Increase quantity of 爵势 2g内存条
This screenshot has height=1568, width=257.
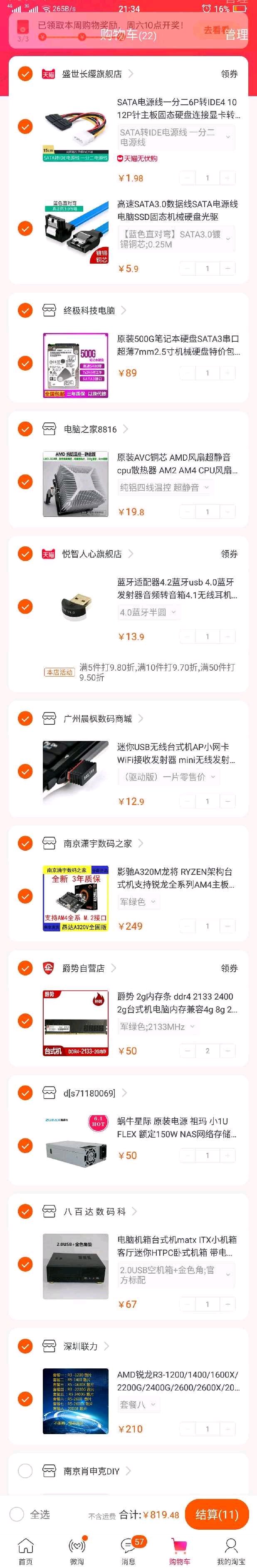coord(228,1051)
